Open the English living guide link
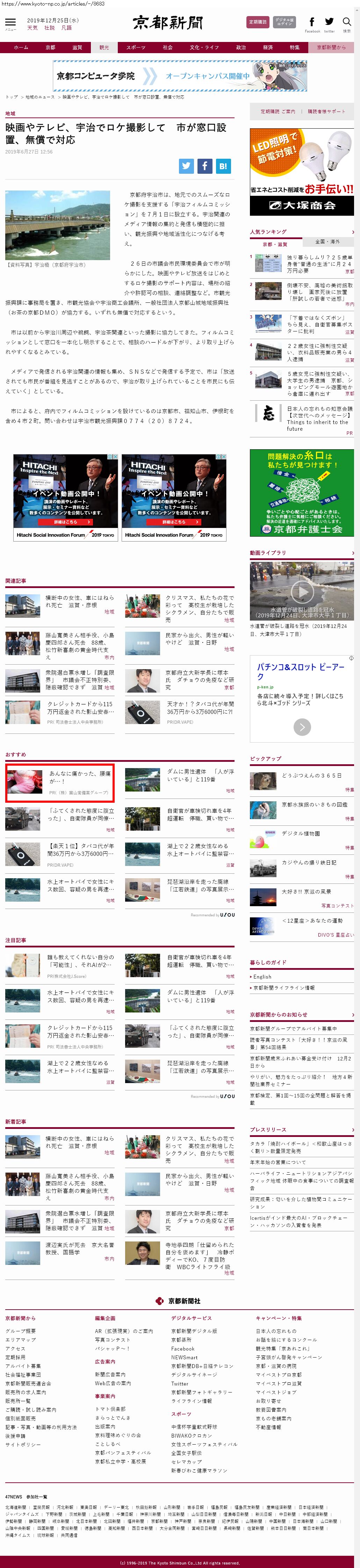Screen dimensions: 360x1568 click(x=263, y=976)
